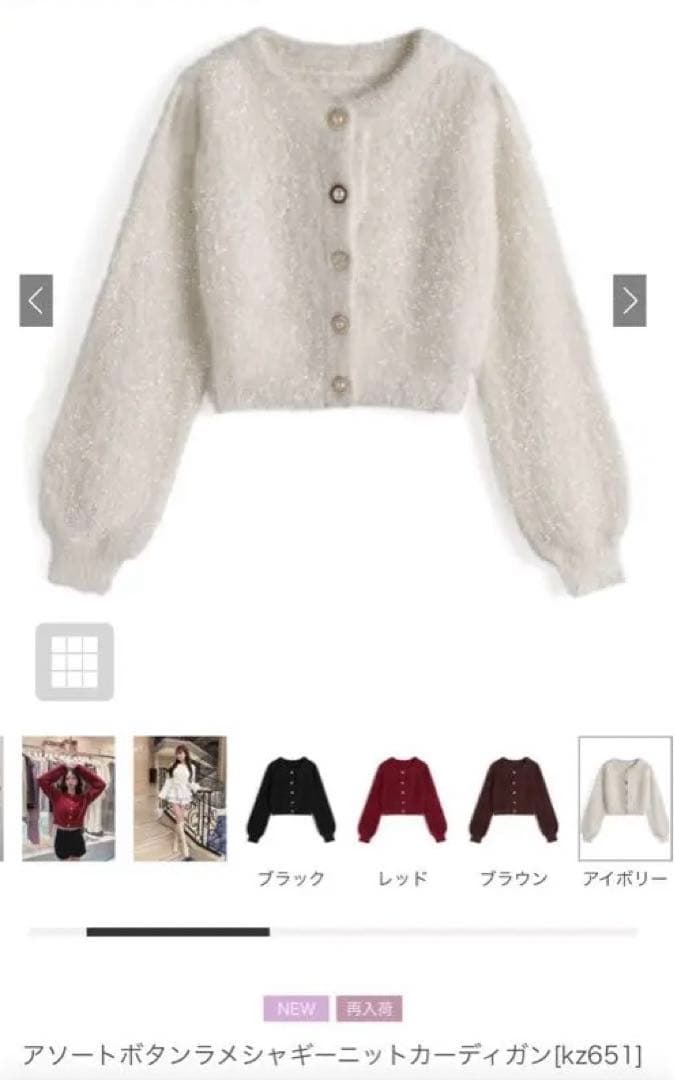Select the ブラック color thumbnail
Image resolution: width=675 pixels, height=1080 pixels.
click(x=291, y=799)
